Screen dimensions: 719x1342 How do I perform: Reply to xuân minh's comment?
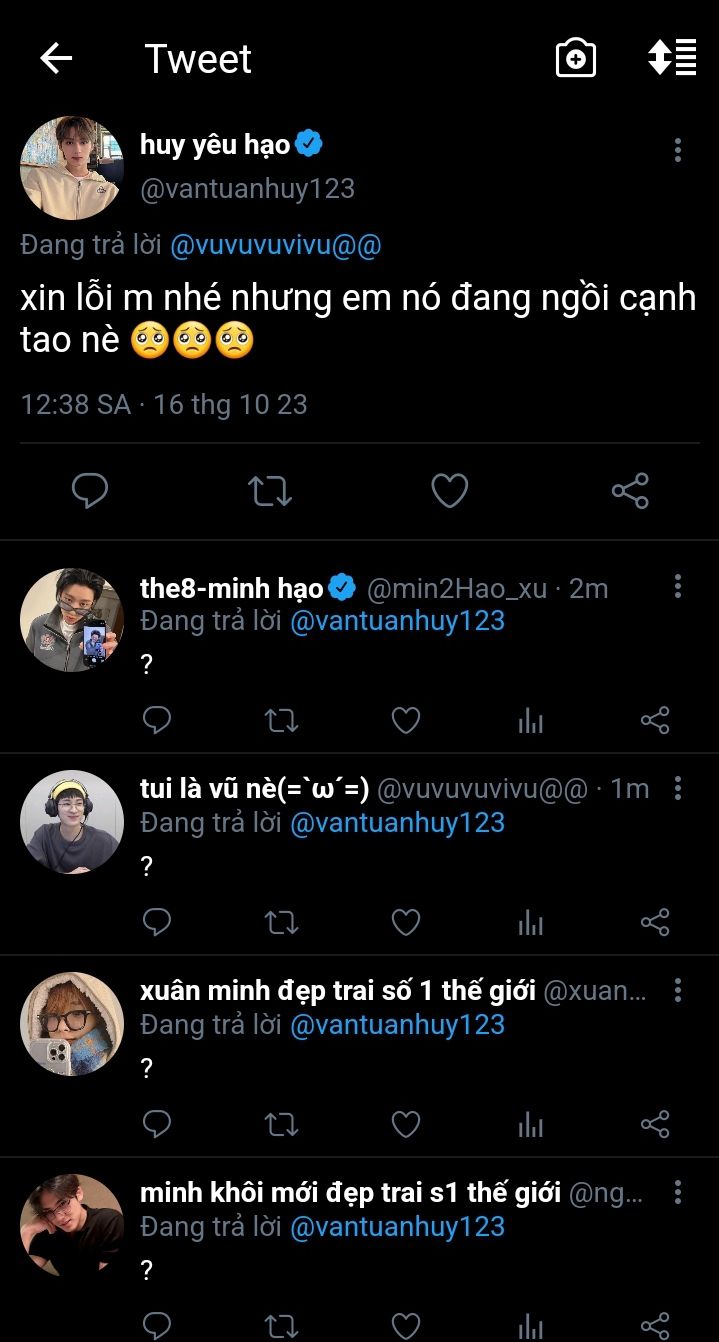point(157,1124)
